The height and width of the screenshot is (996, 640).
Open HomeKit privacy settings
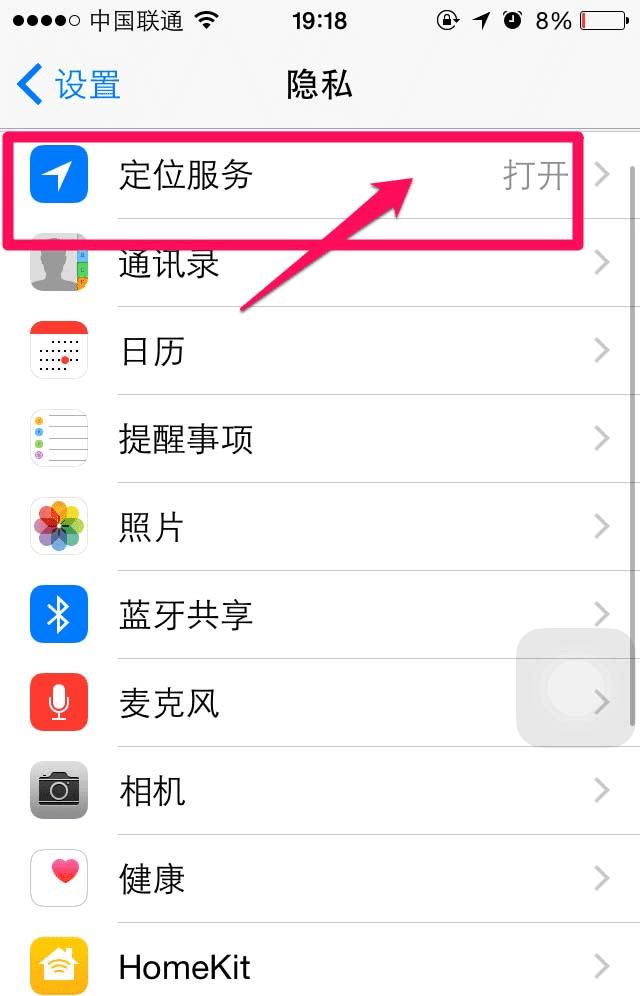[x=300, y=966]
